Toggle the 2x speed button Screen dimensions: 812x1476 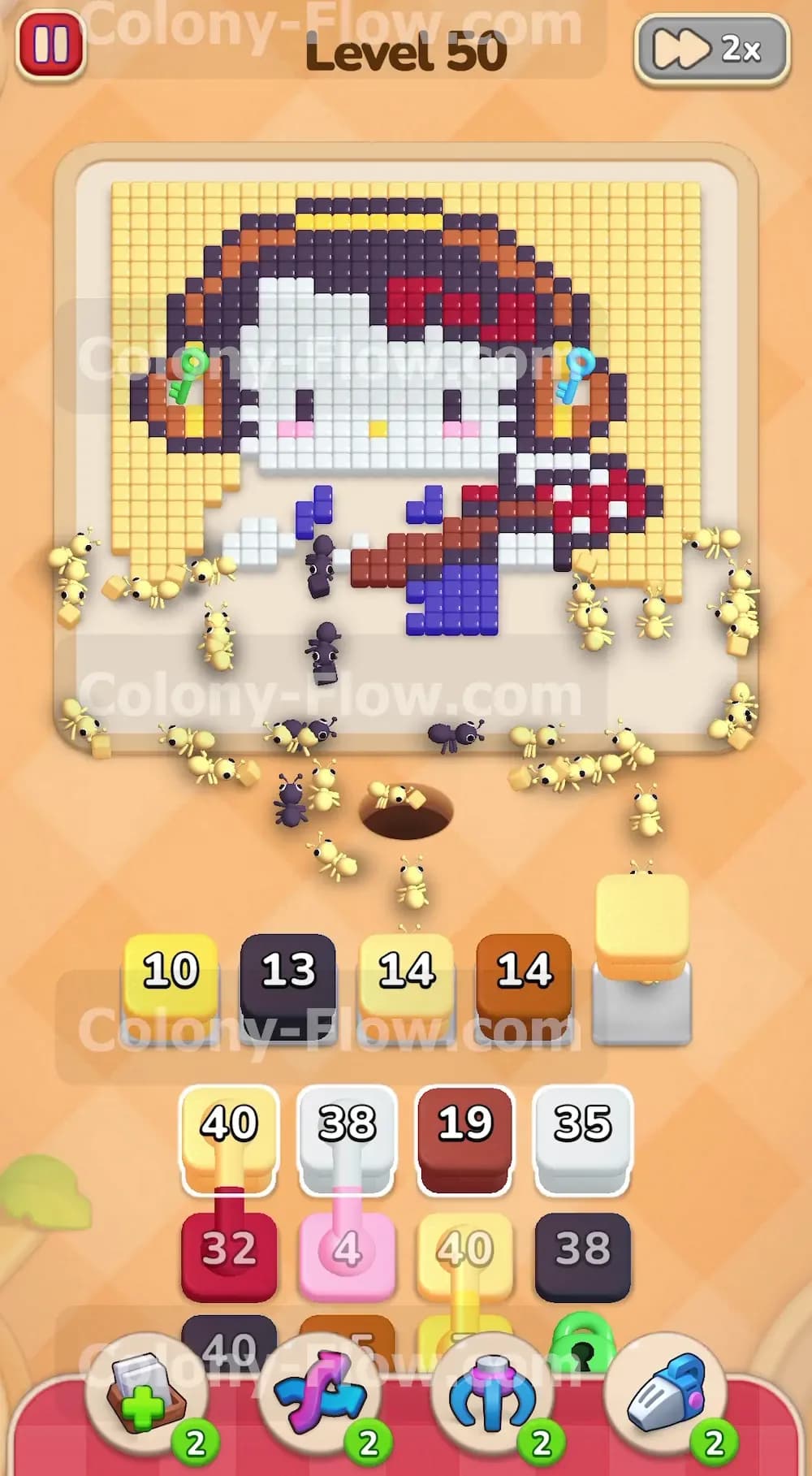(x=711, y=50)
